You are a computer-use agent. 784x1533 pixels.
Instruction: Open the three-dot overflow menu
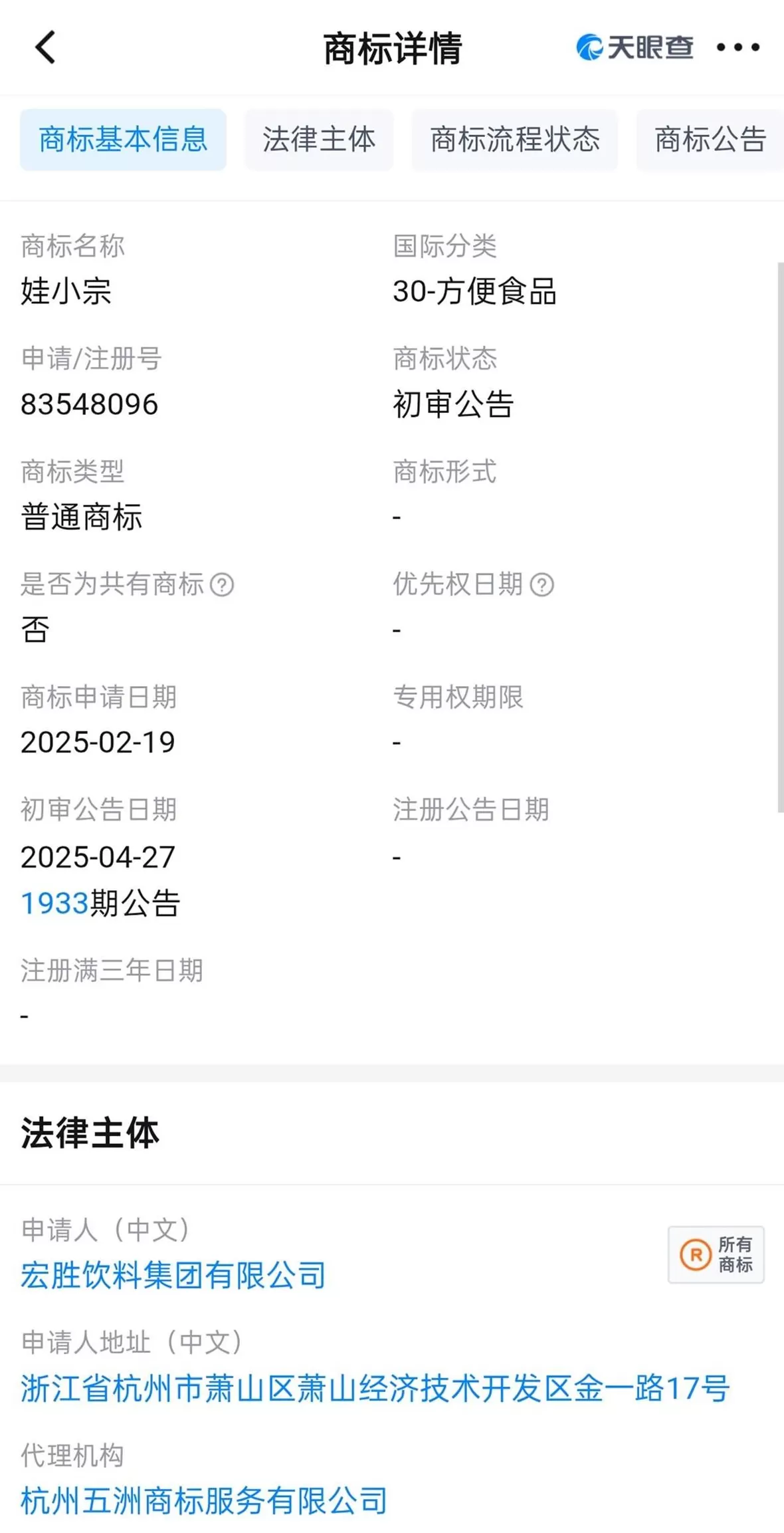coord(737,48)
